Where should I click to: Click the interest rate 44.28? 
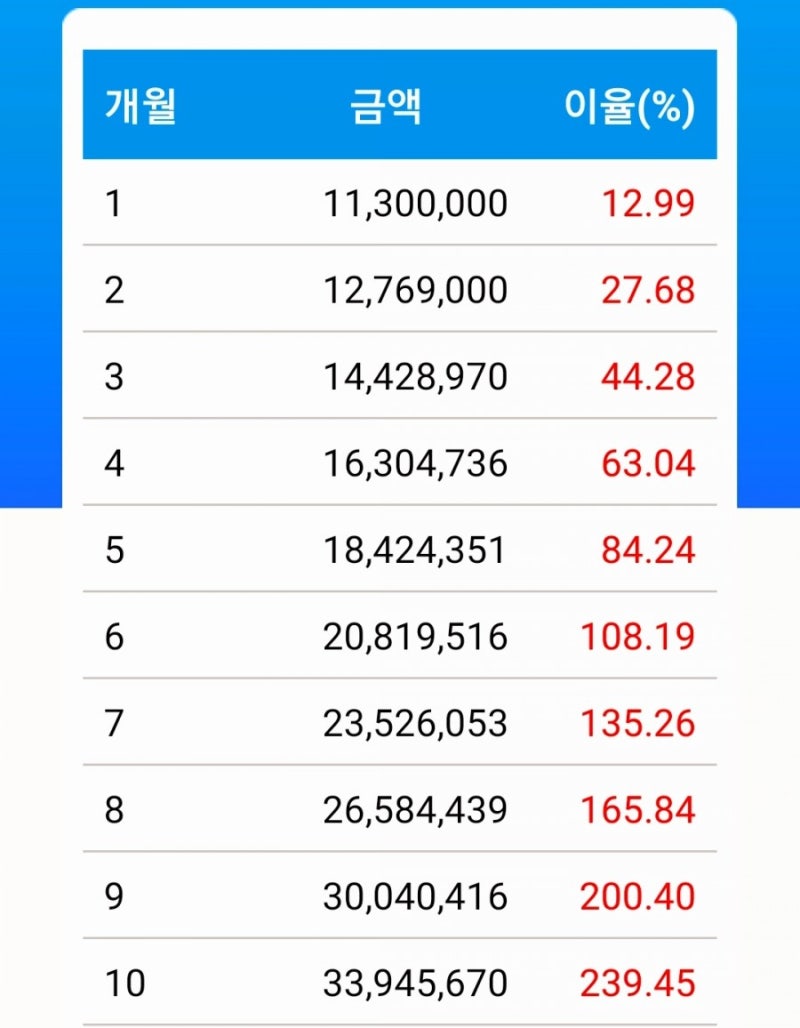pos(648,377)
